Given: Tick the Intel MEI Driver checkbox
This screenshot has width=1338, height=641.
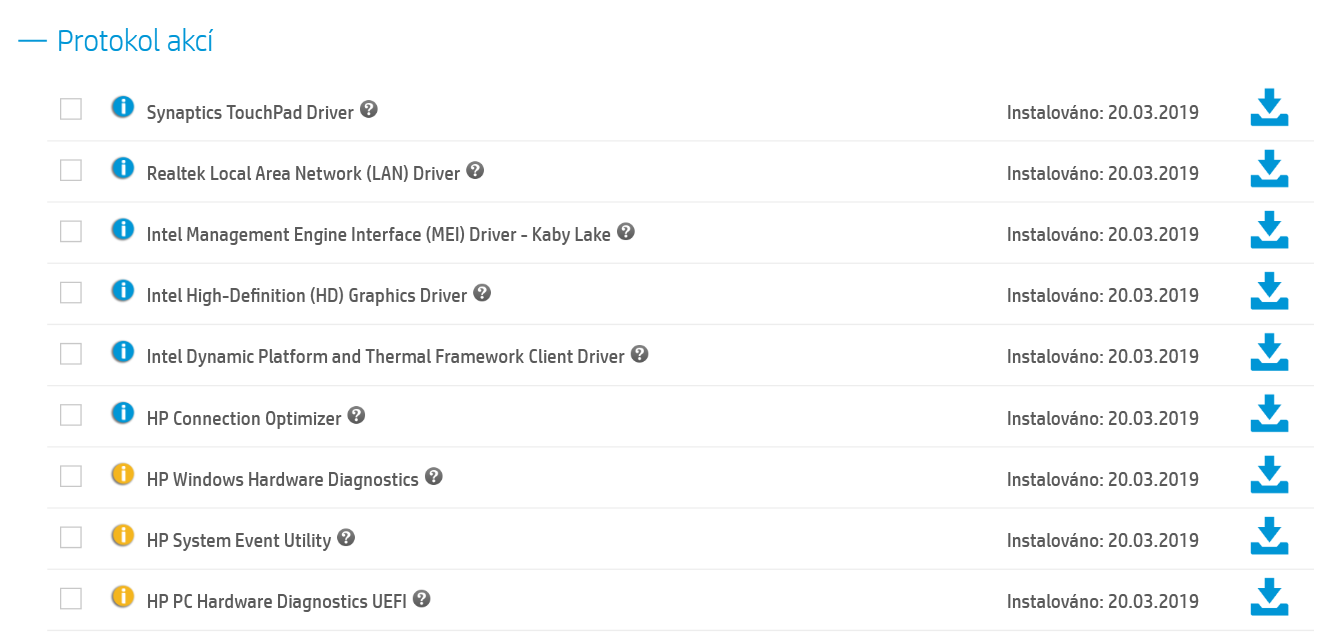Looking at the screenshot, I should [x=71, y=231].
